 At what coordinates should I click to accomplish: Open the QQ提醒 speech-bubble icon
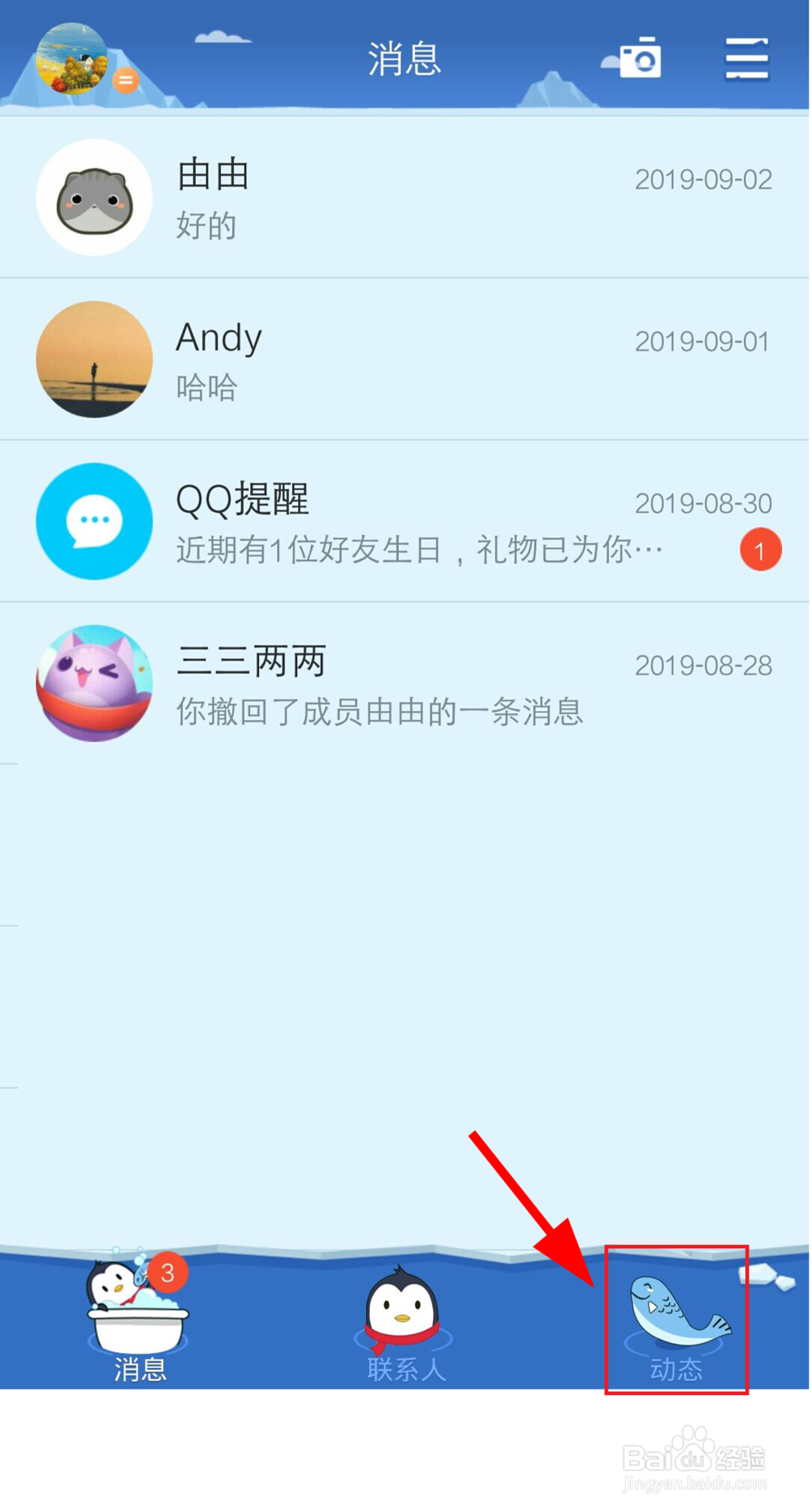click(x=94, y=521)
